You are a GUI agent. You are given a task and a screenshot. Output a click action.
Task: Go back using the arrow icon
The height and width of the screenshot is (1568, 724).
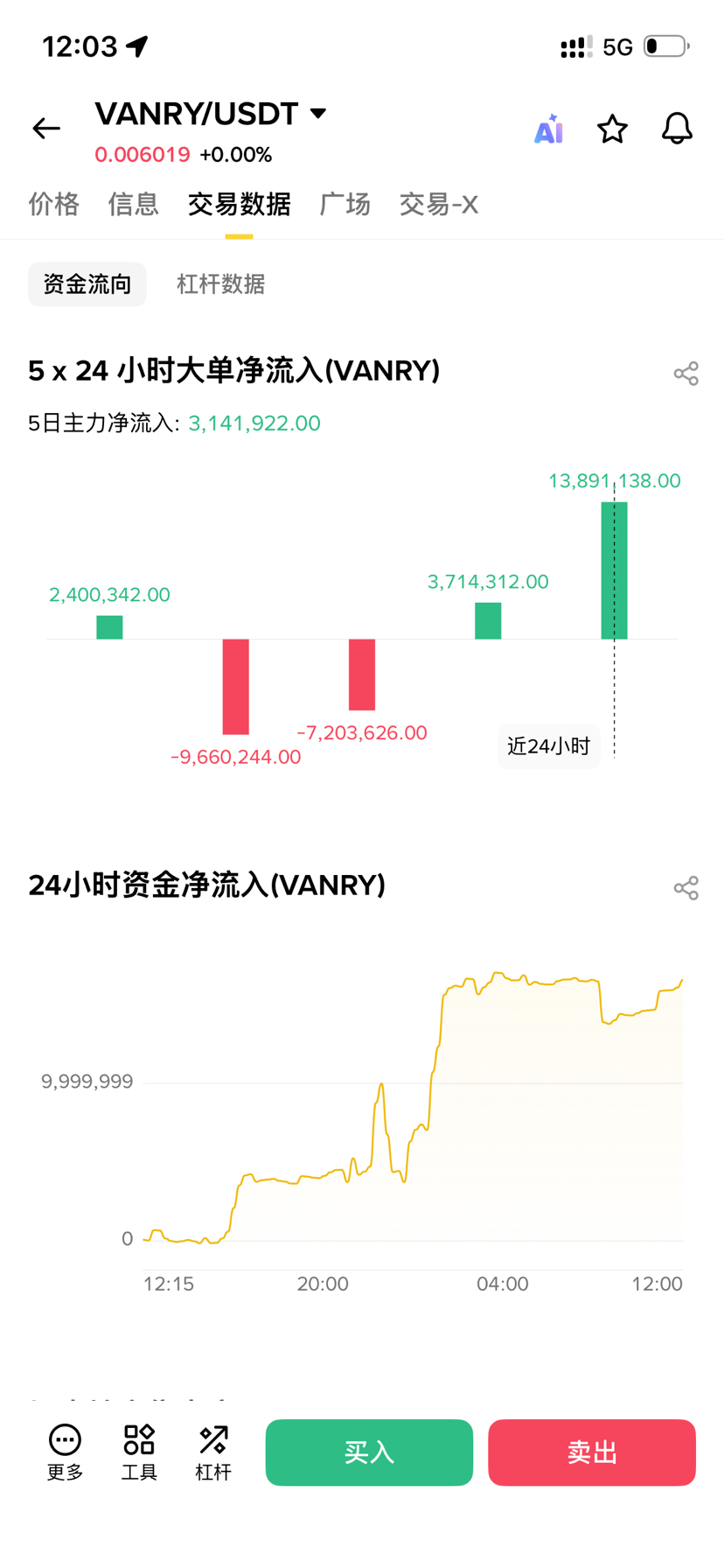(x=46, y=129)
